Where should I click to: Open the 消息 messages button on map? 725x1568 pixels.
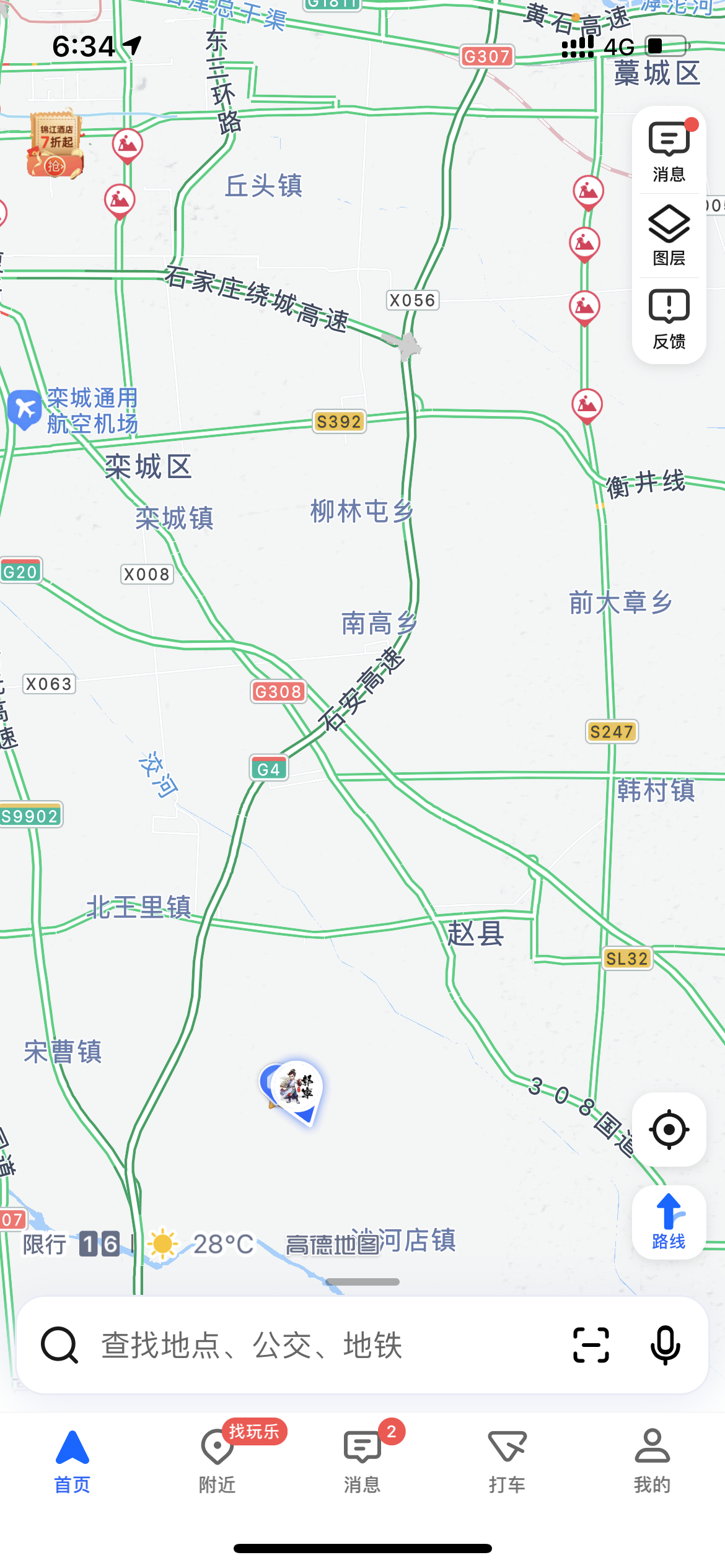click(x=669, y=152)
